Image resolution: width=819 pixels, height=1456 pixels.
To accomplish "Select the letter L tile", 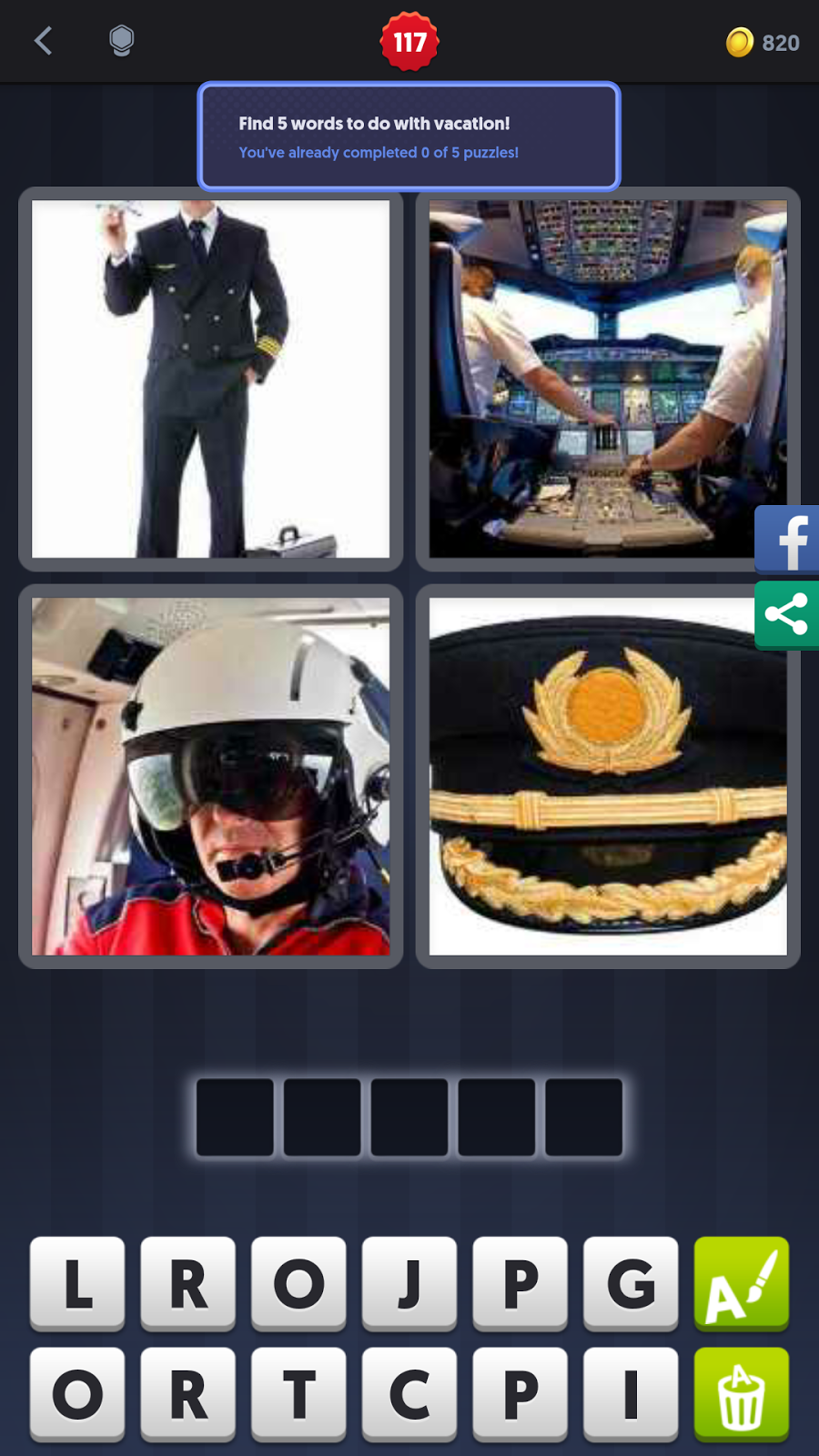I will click(x=77, y=1283).
